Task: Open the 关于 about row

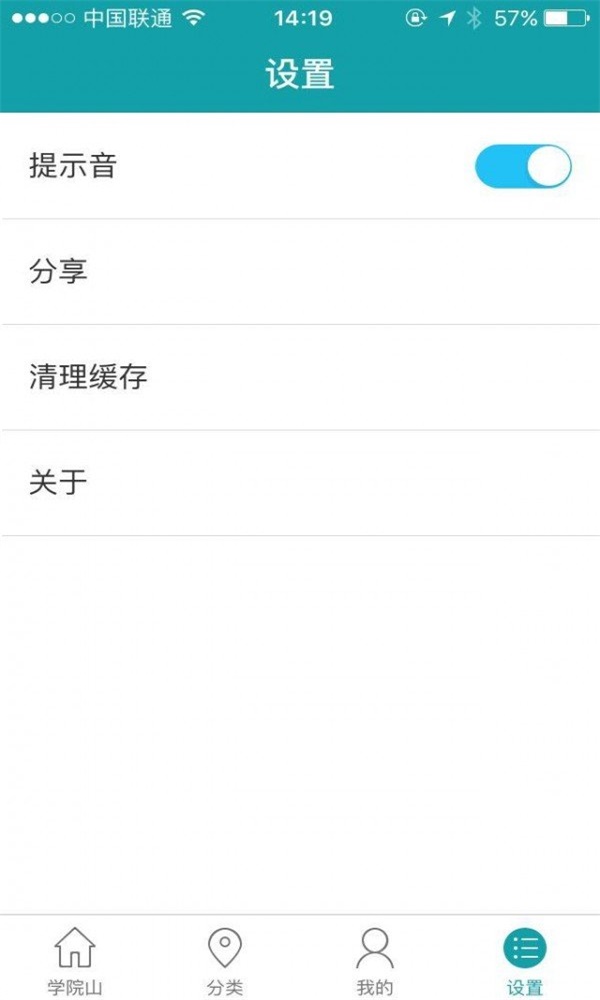Action: click(x=300, y=484)
